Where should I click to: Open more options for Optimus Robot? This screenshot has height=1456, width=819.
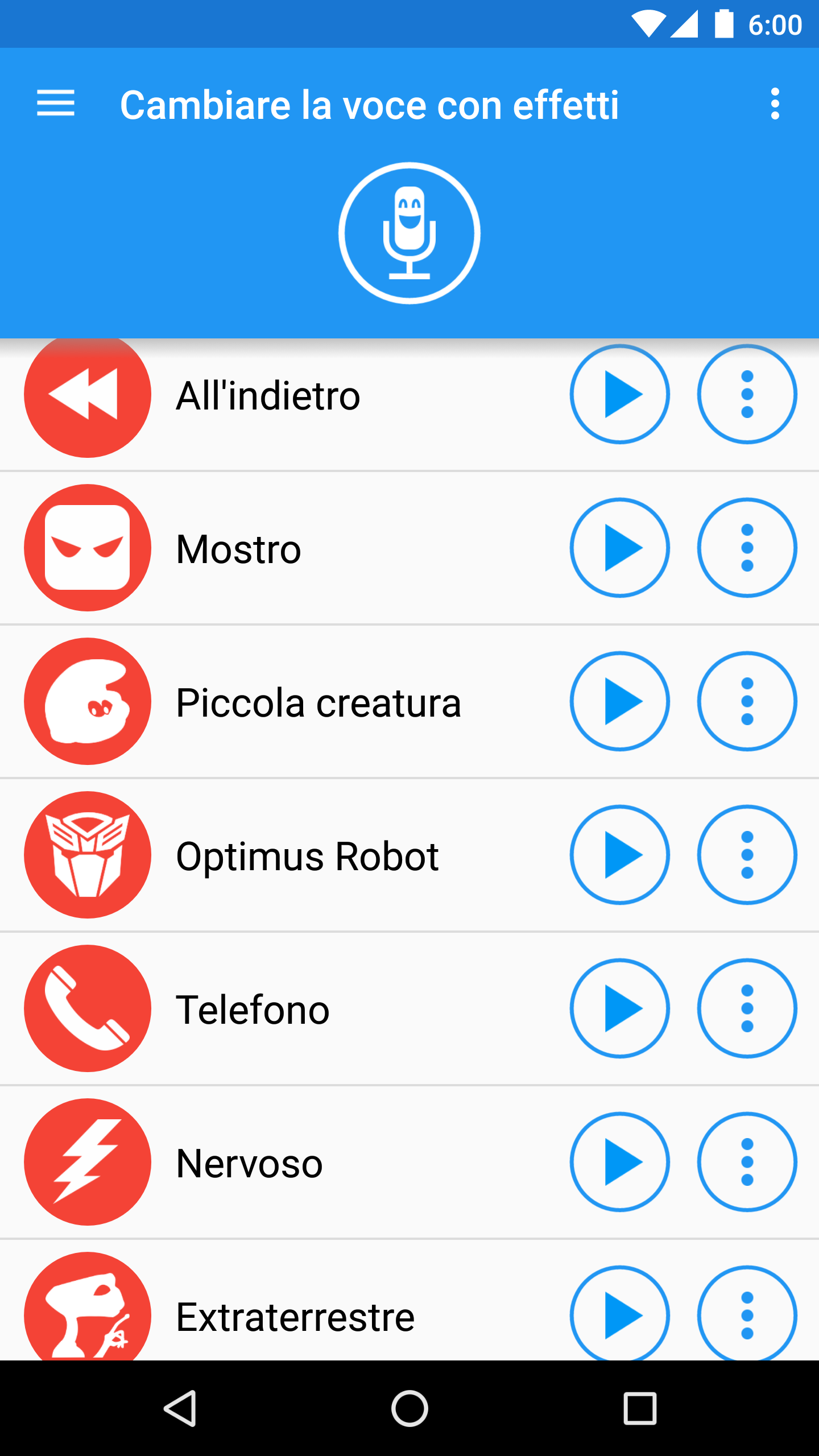click(x=747, y=855)
